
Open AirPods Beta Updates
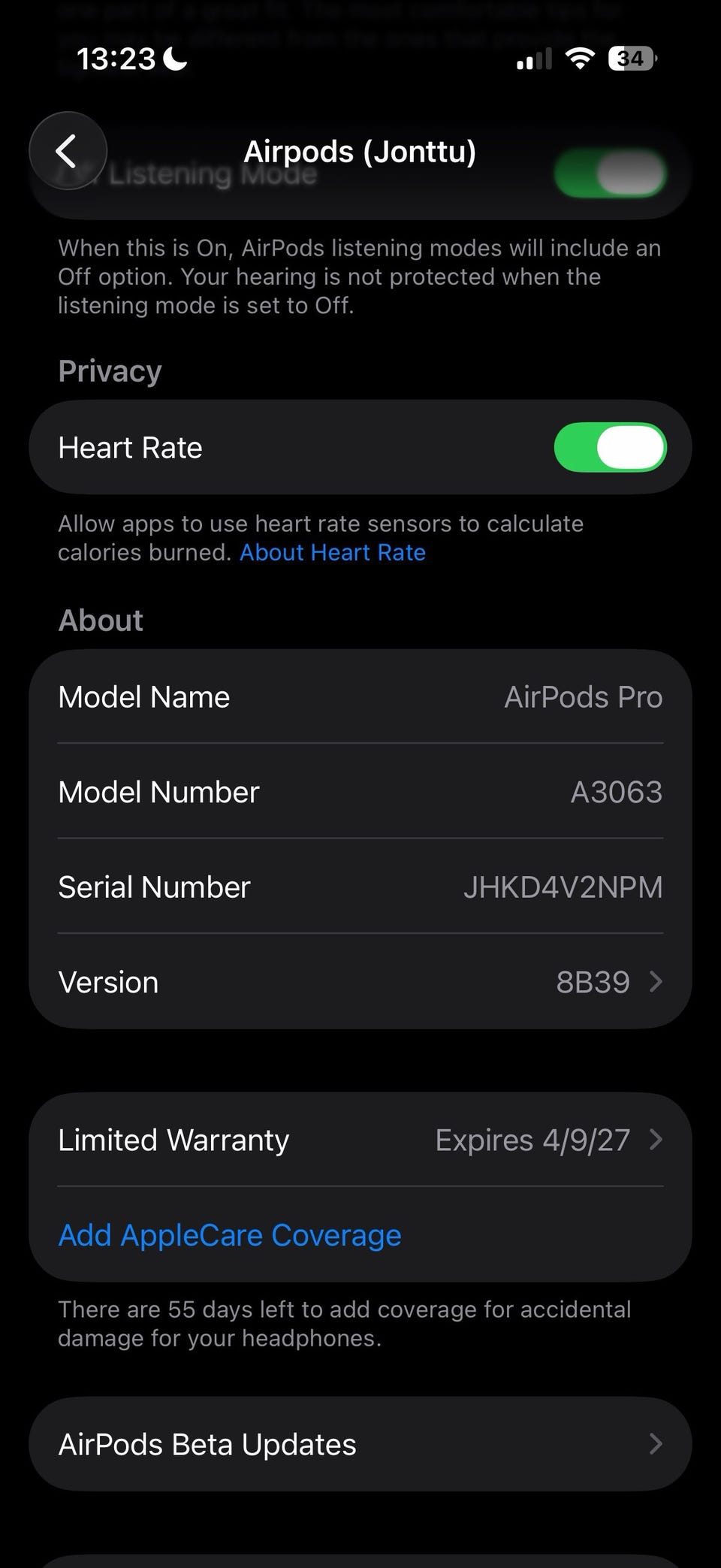click(x=360, y=1444)
